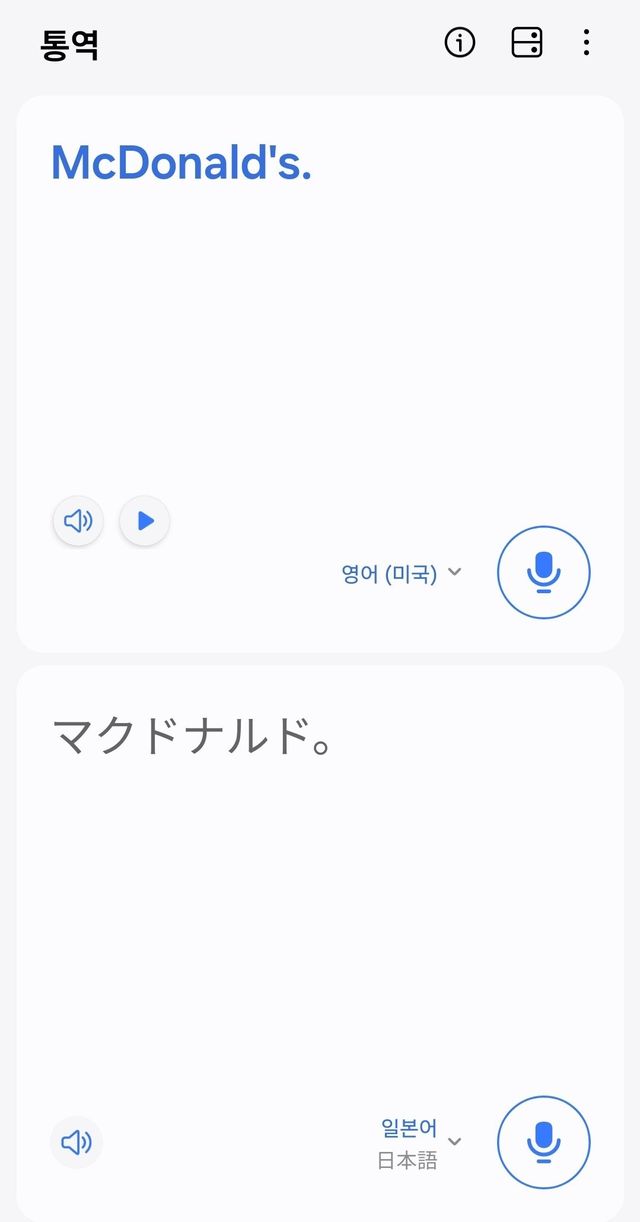Listen to the Japanese translation audio

[x=77, y=1142]
